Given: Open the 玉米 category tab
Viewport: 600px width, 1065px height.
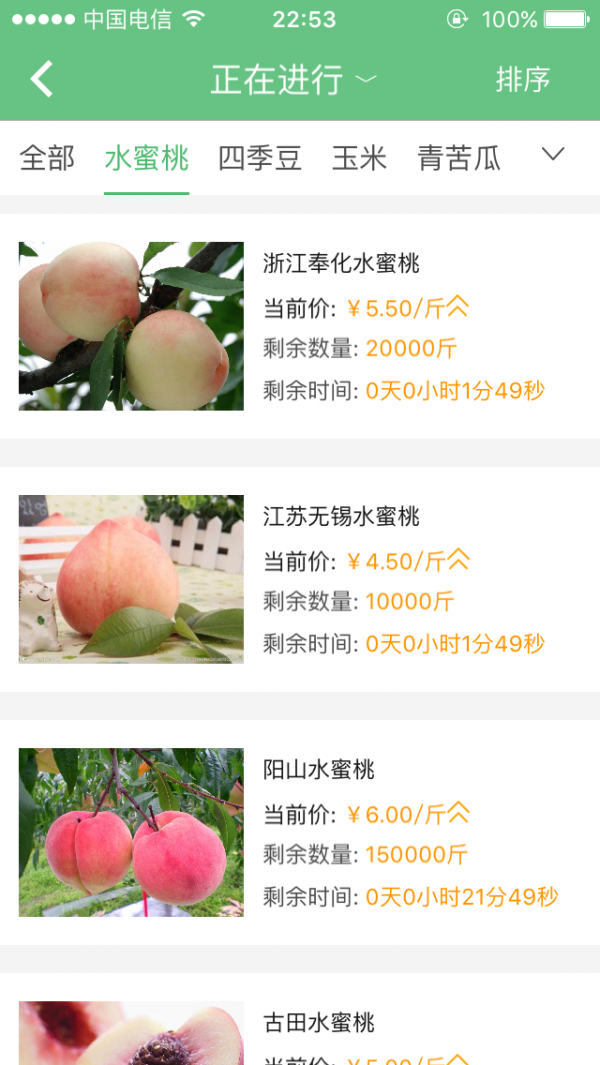Looking at the screenshot, I should point(359,158).
